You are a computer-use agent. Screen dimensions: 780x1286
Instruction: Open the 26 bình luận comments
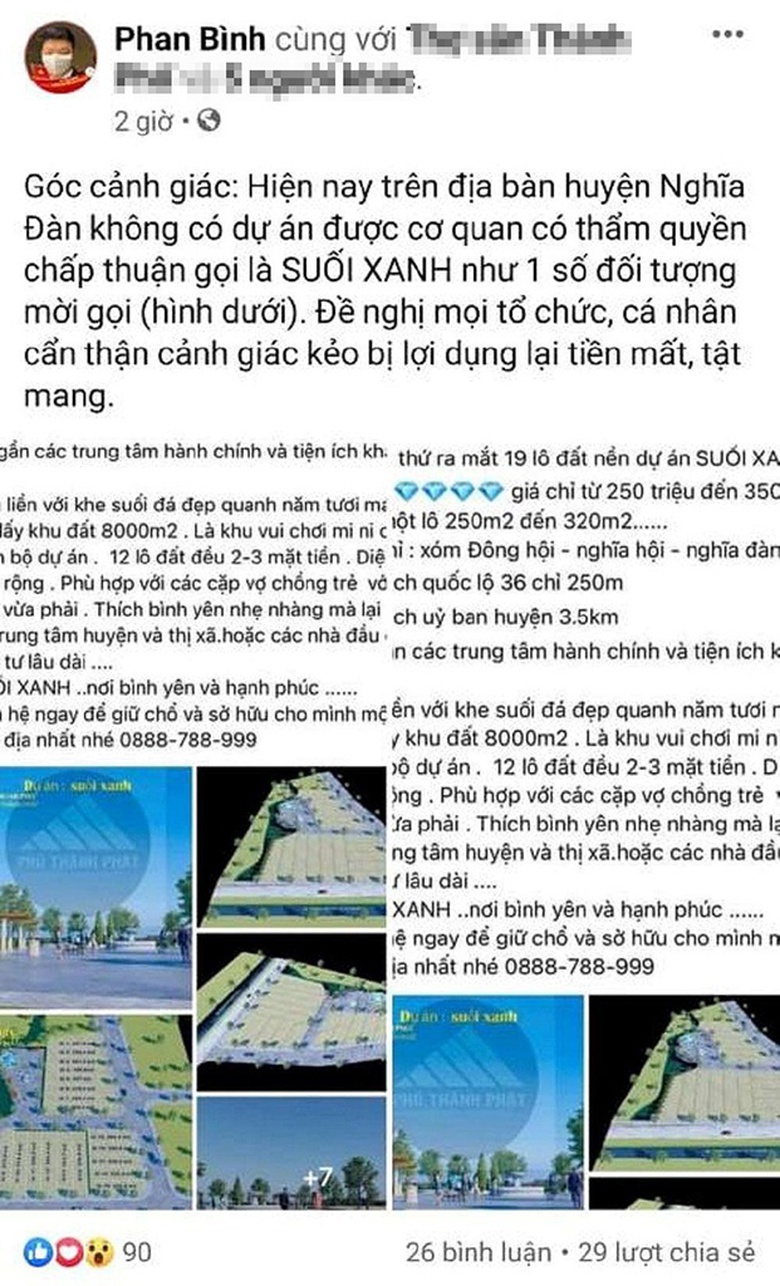478,1252
